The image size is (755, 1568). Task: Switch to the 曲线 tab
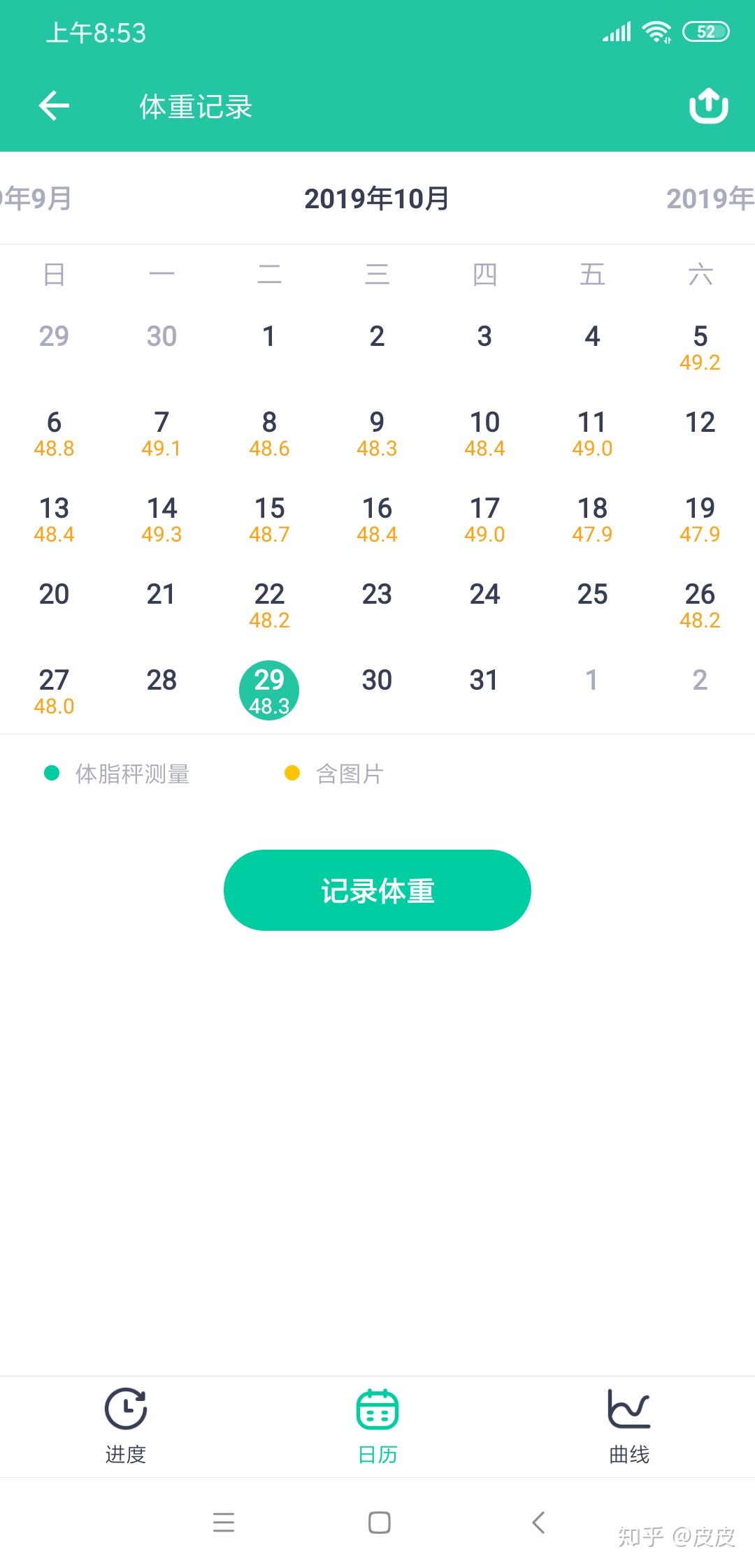629,1425
